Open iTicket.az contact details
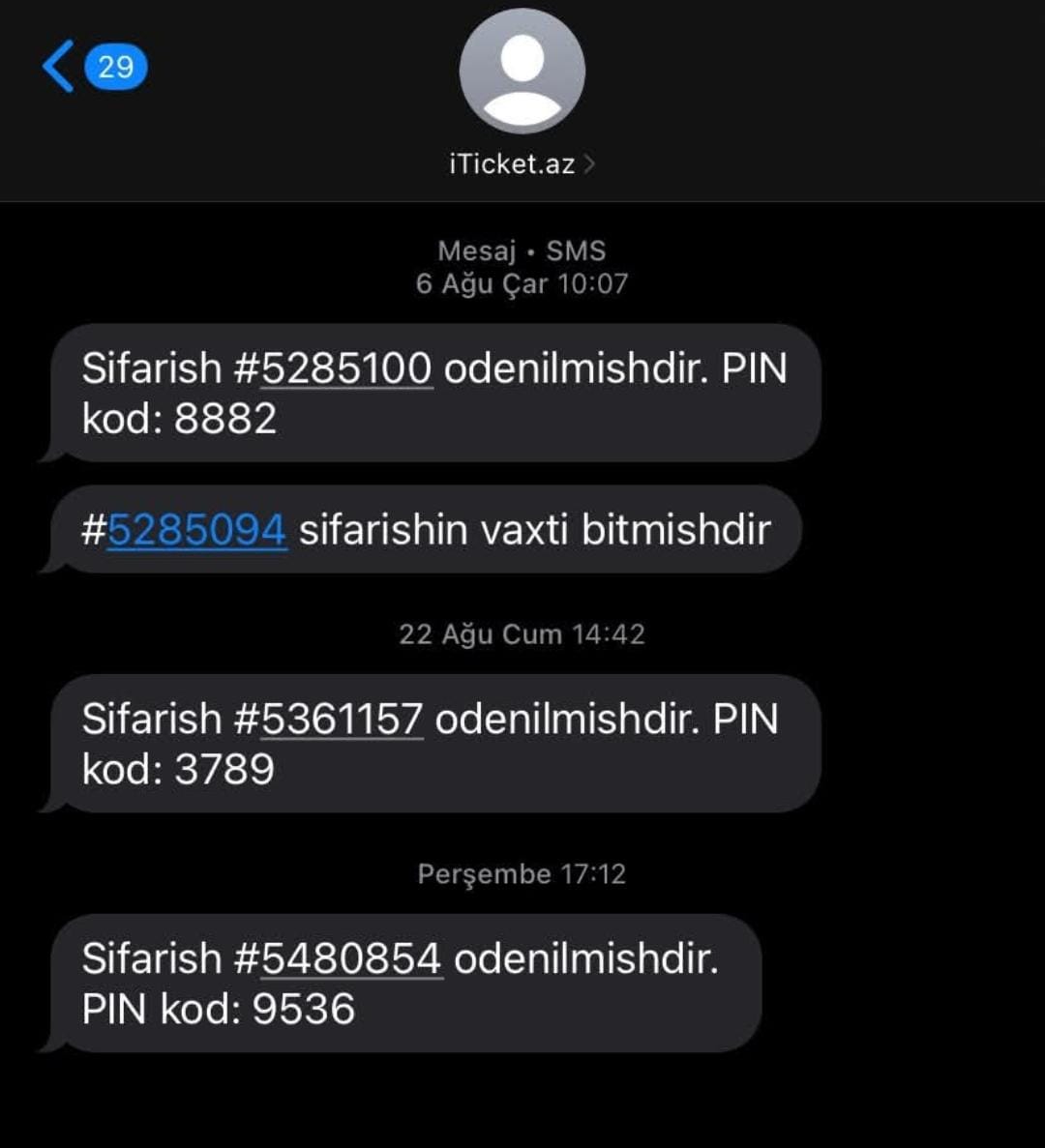The width and height of the screenshot is (1045, 1148). 521,164
